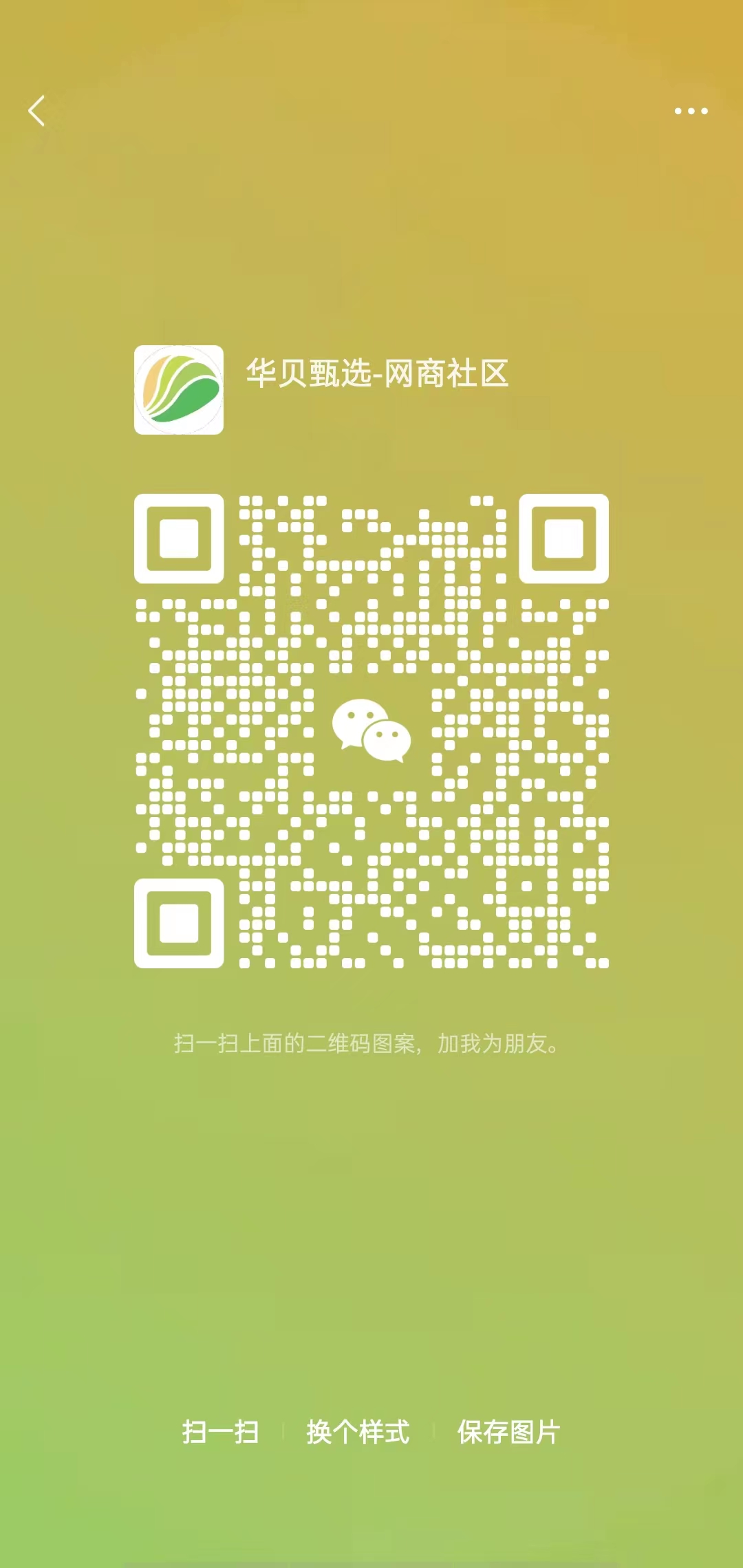
Task: Open the three-dot more options menu
Action: tap(691, 111)
